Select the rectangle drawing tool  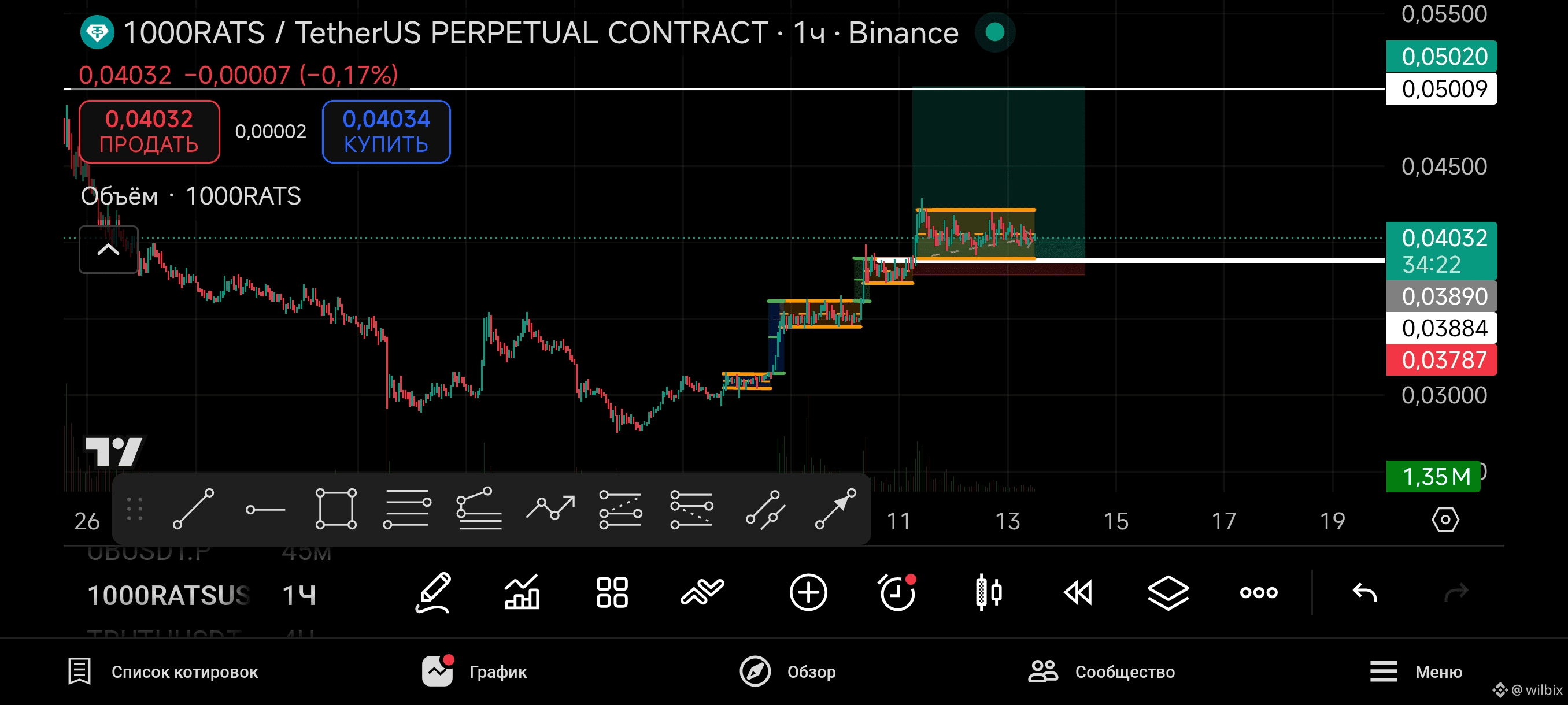coord(336,509)
